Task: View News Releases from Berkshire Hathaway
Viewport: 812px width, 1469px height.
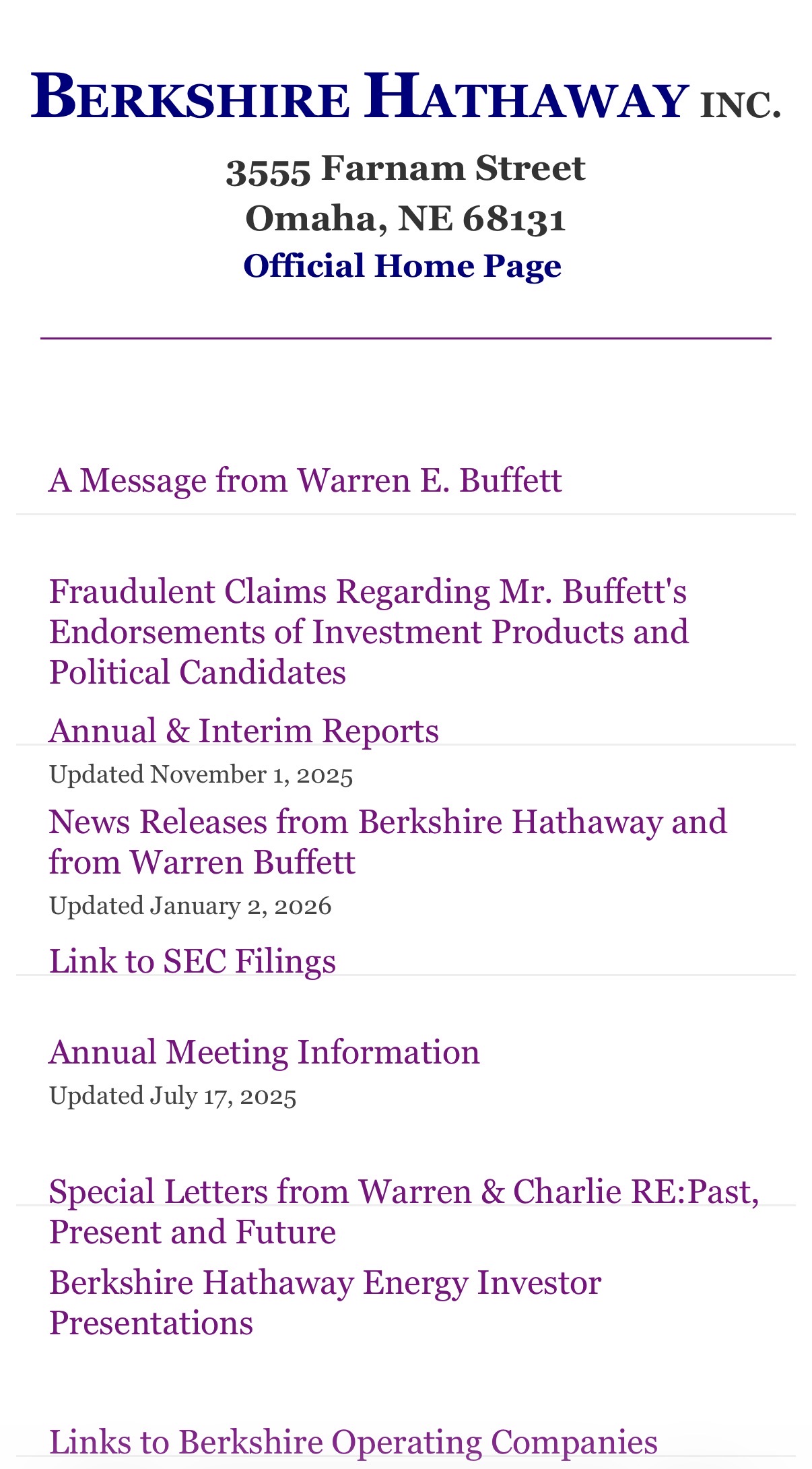Action: (x=387, y=841)
